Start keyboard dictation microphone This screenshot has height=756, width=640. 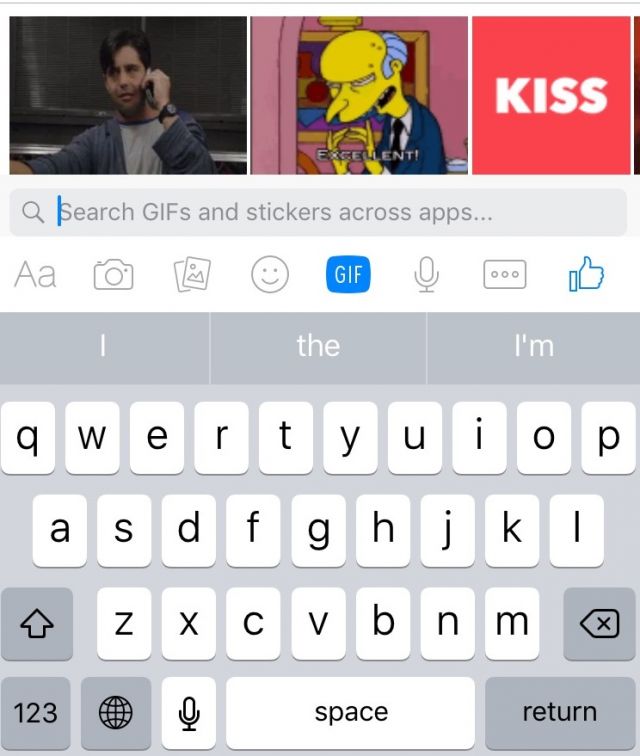[x=188, y=713]
